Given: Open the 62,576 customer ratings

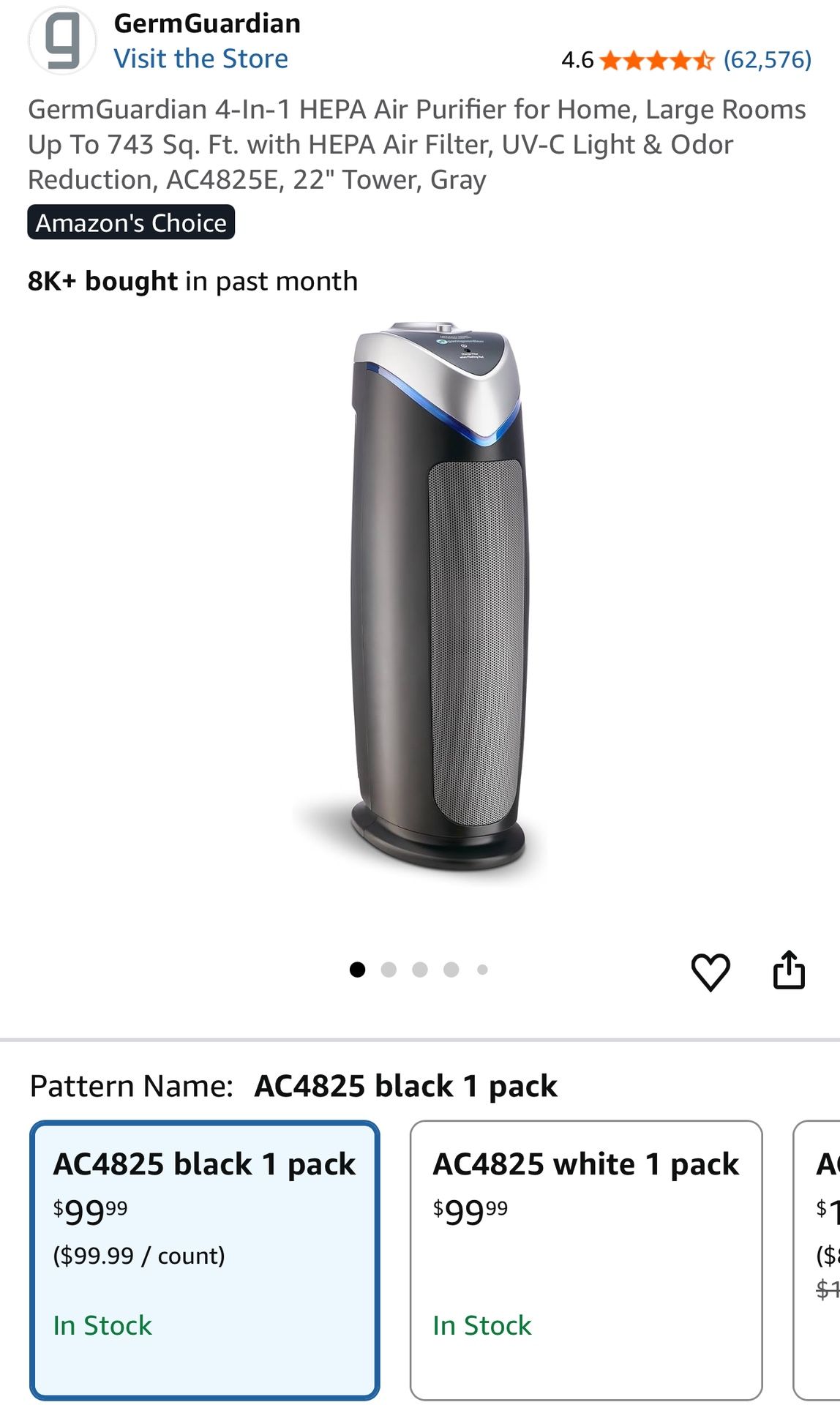Looking at the screenshot, I should pyautogui.click(x=767, y=59).
